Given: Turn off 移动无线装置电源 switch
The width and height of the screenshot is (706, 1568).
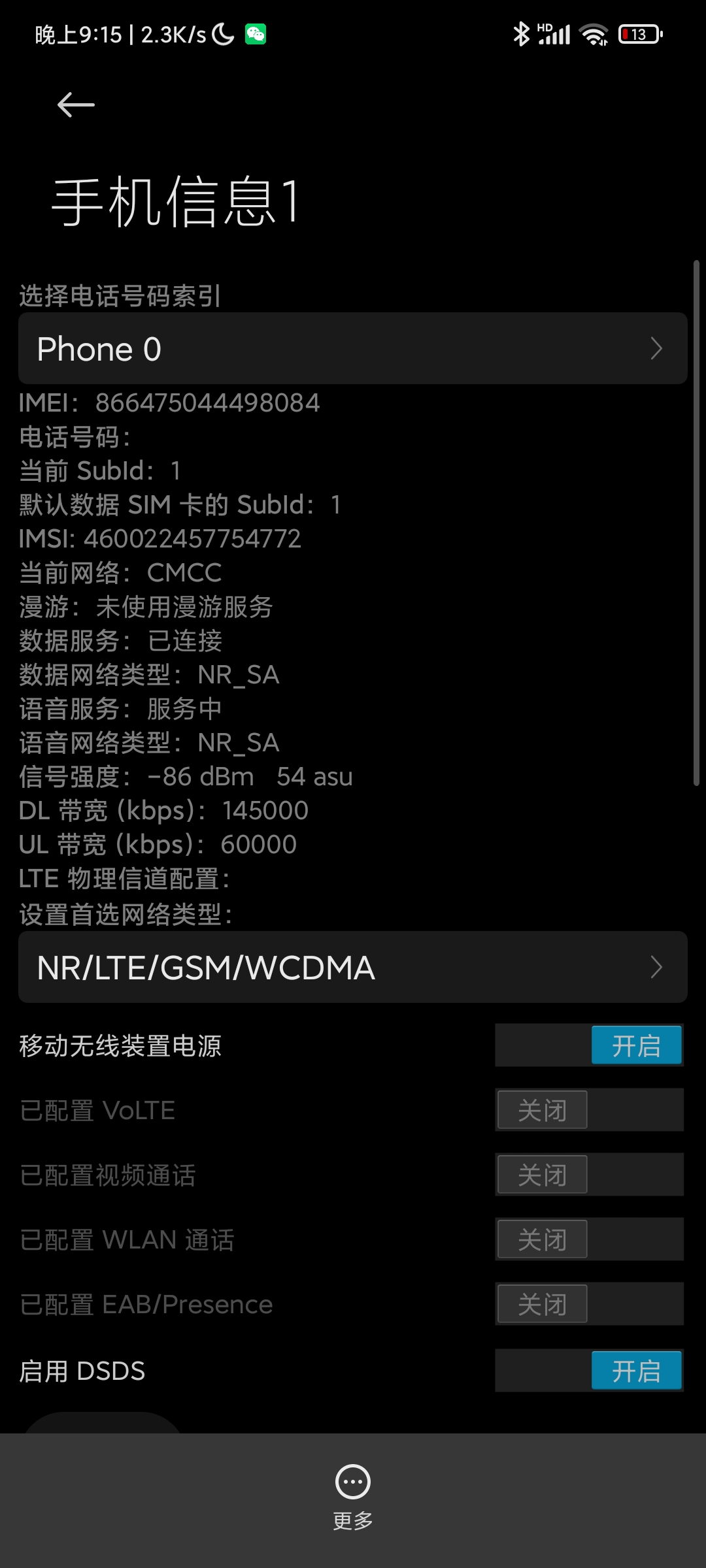Looking at the screenshot, I should point(589,1045).
